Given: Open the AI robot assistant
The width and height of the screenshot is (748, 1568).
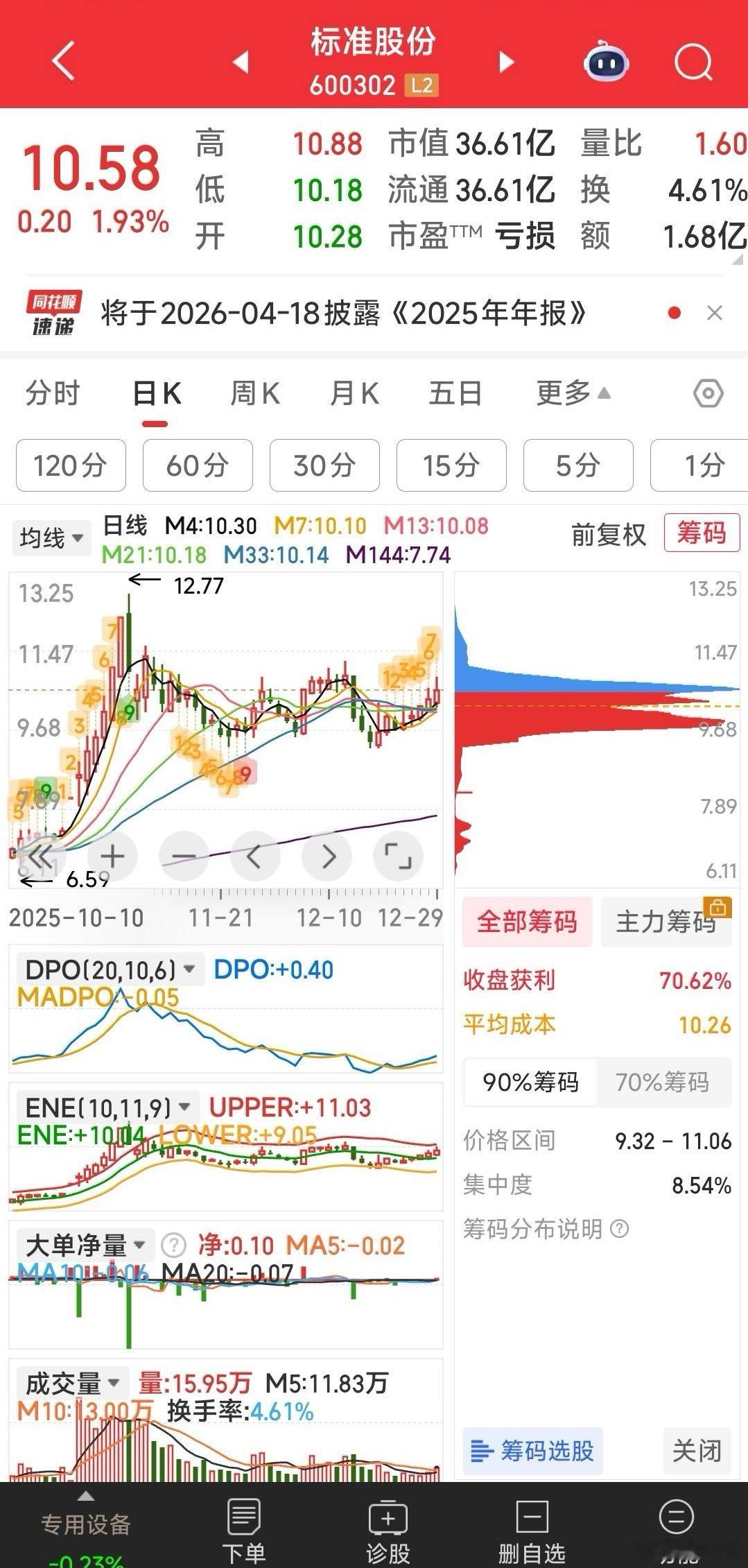Looking at the screenshot, I should 606,62.
